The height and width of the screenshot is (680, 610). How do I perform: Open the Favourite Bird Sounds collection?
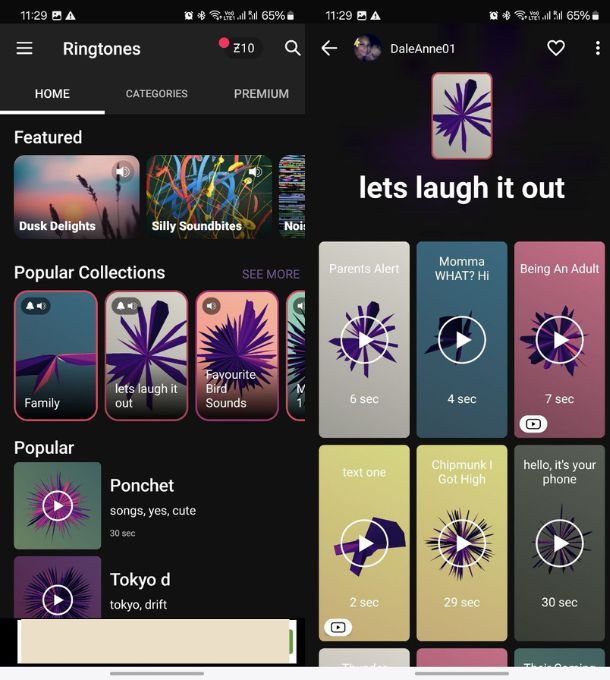(236, 355)
